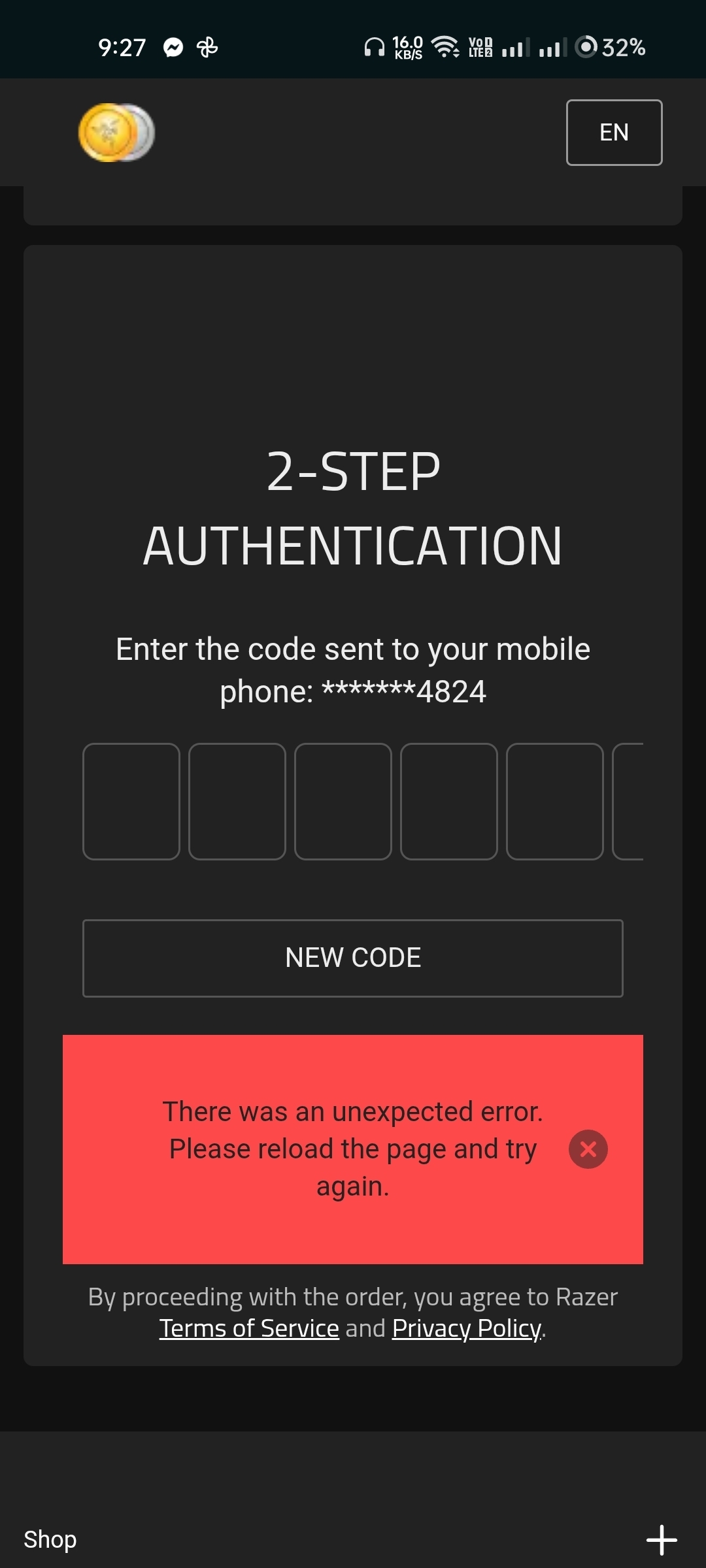Open the Terms of Service link
Screen dimensions: 706x1568
tap(249, 1328)
